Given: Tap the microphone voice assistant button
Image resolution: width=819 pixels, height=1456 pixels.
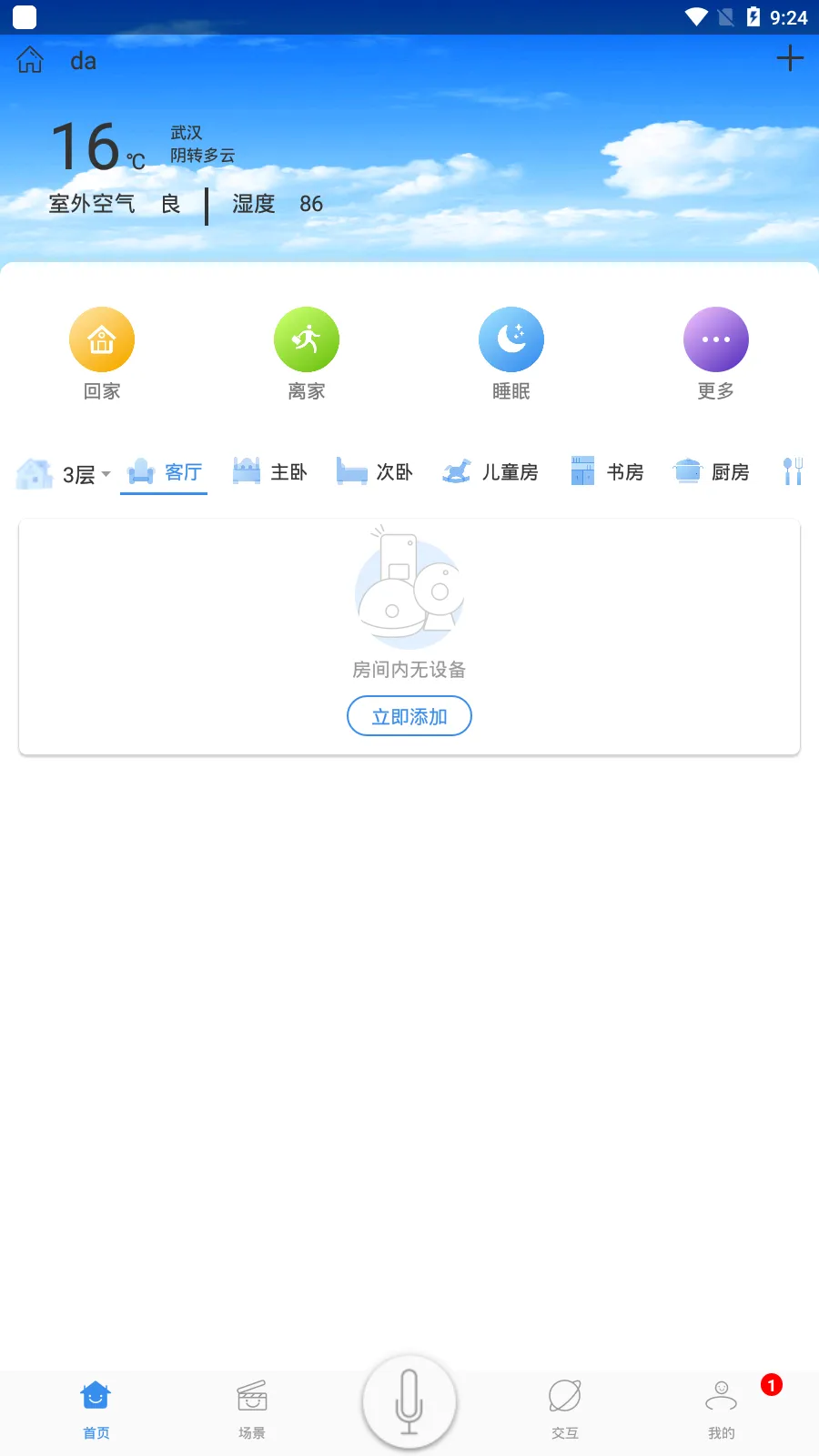Looking at the screenshot, I should click(409, 1401).
